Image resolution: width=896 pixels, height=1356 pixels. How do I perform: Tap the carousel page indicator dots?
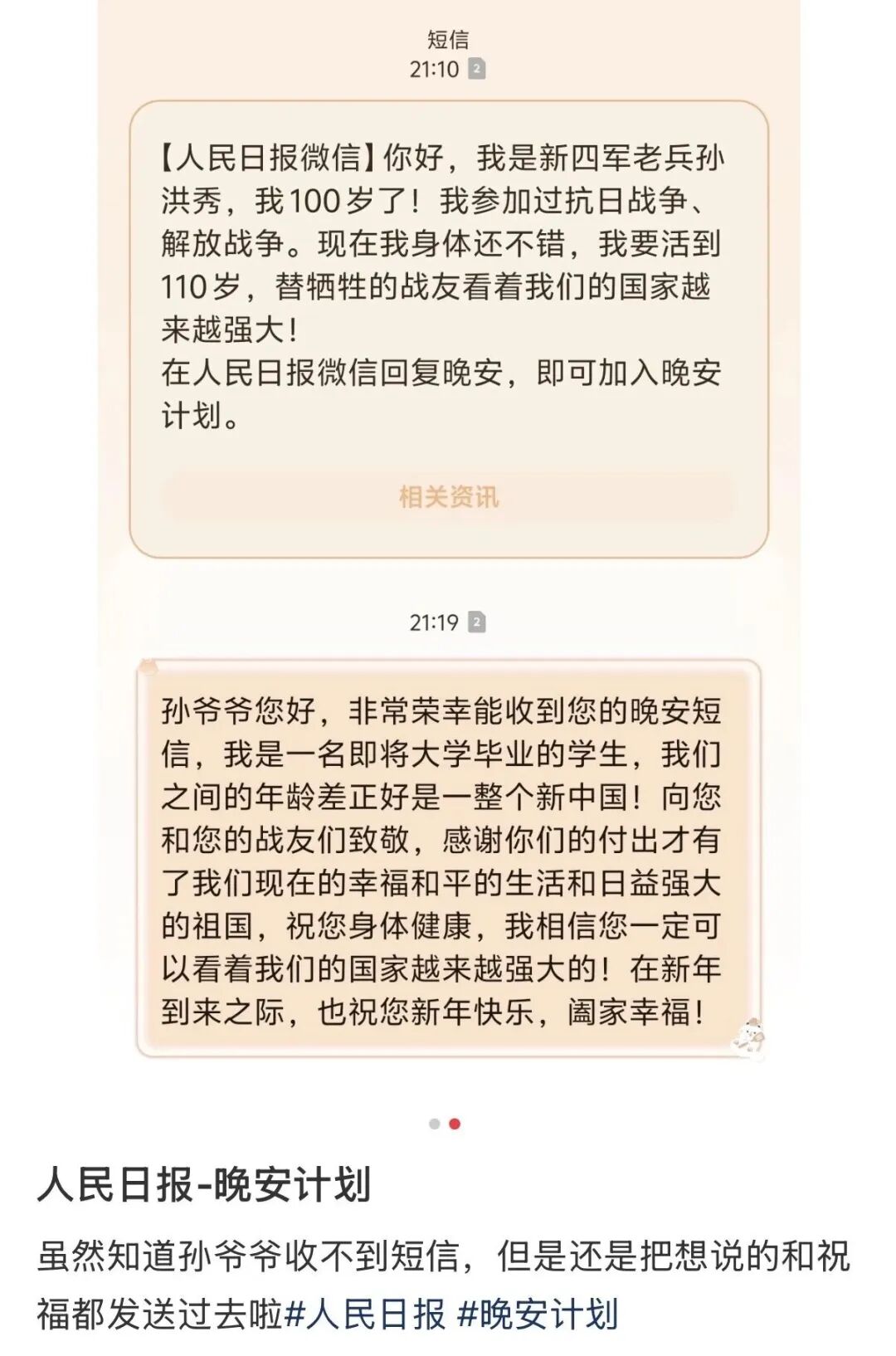click(445, 1124)
